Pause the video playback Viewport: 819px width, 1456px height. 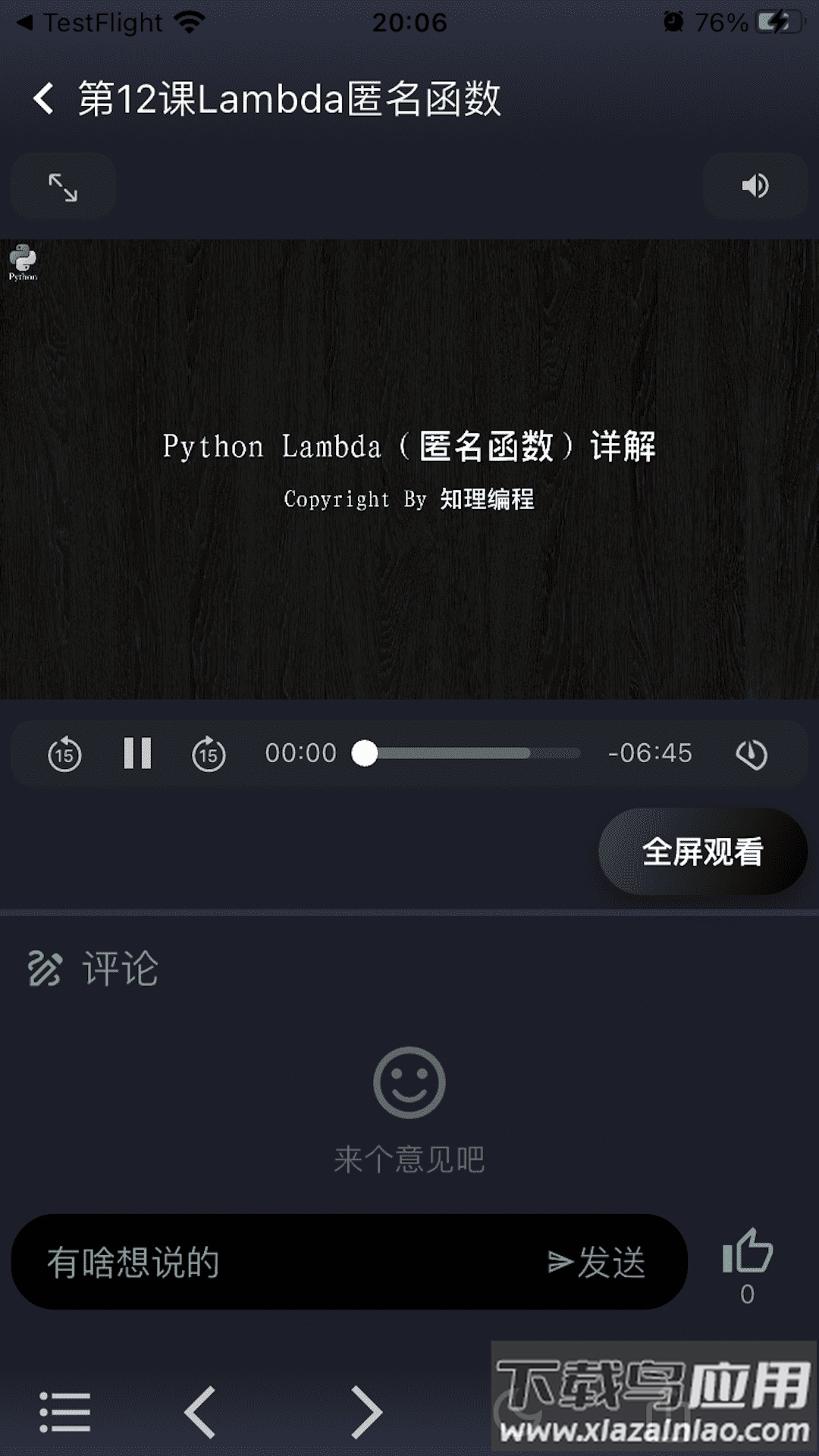coord(138,753)
